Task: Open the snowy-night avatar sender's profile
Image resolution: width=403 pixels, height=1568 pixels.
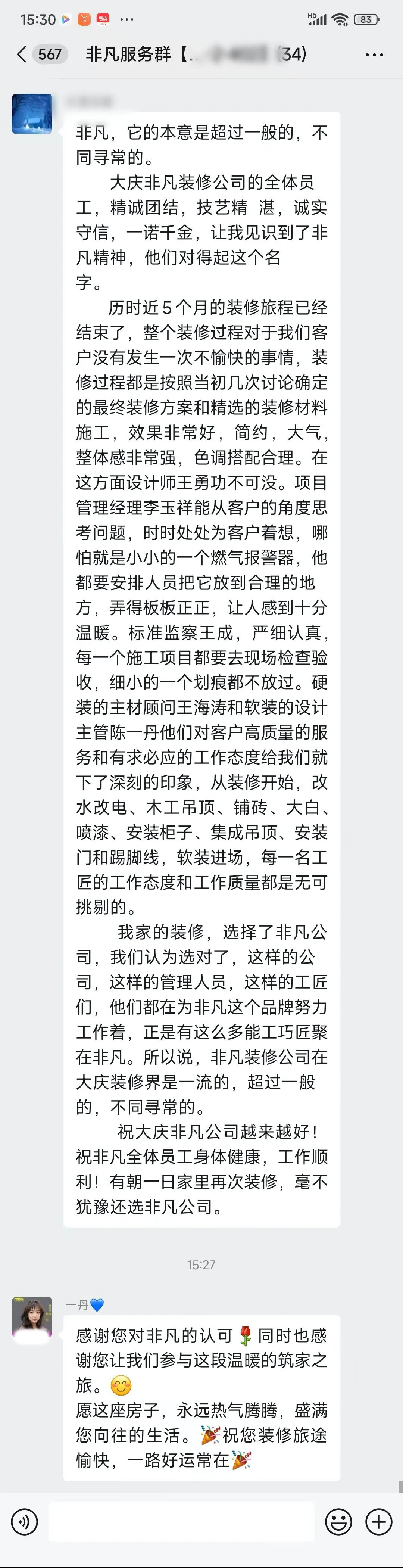Action: coord(32,114)
